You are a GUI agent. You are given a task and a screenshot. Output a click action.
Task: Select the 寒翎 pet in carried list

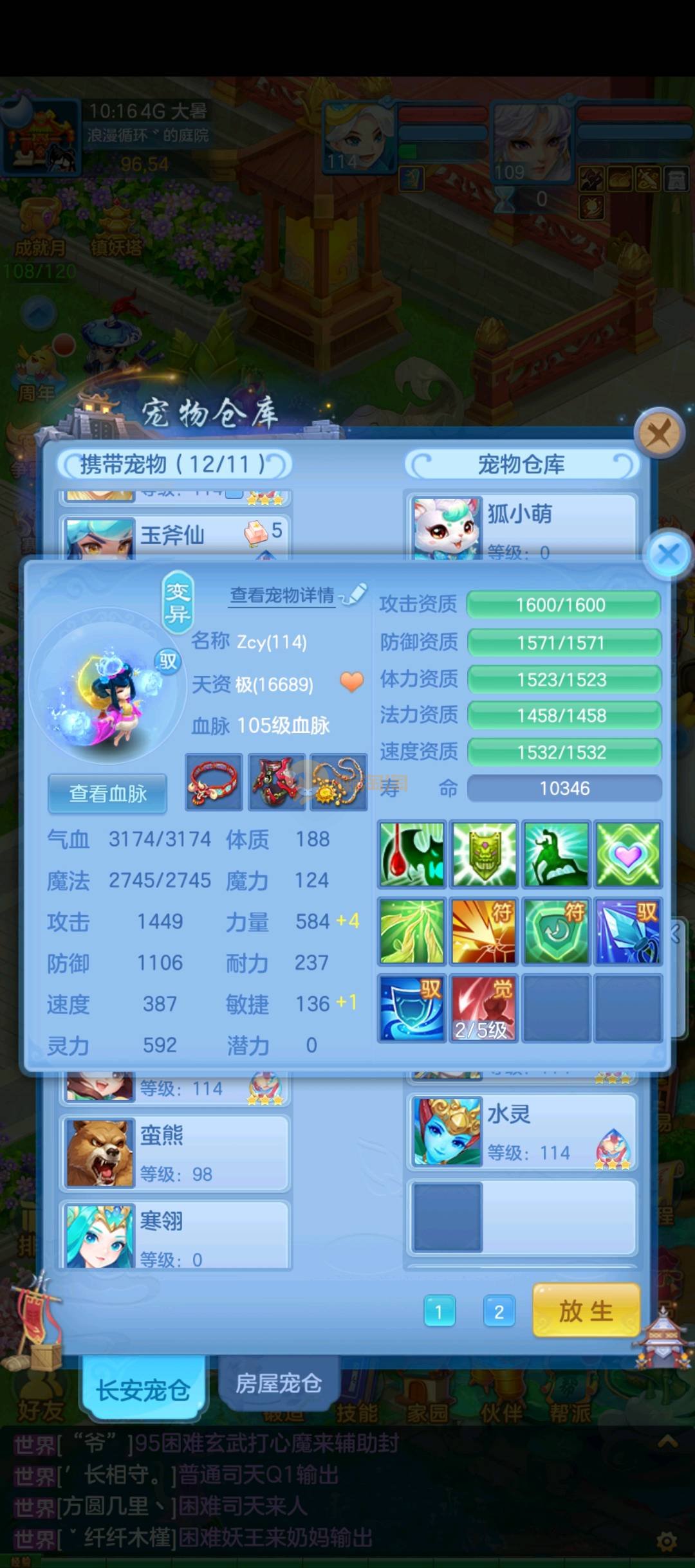click(175, 1235)
